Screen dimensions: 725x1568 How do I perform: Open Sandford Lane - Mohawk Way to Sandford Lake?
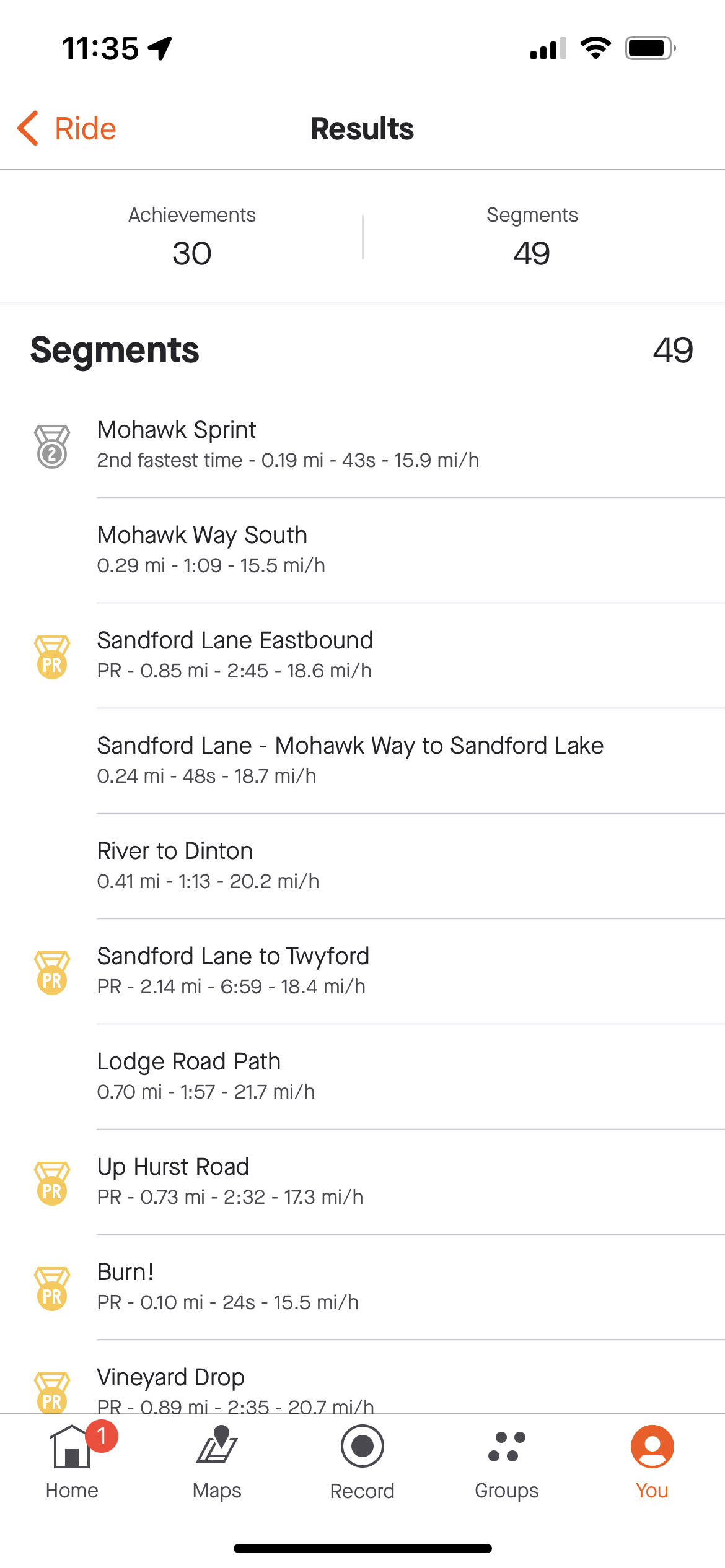[362, 761]
